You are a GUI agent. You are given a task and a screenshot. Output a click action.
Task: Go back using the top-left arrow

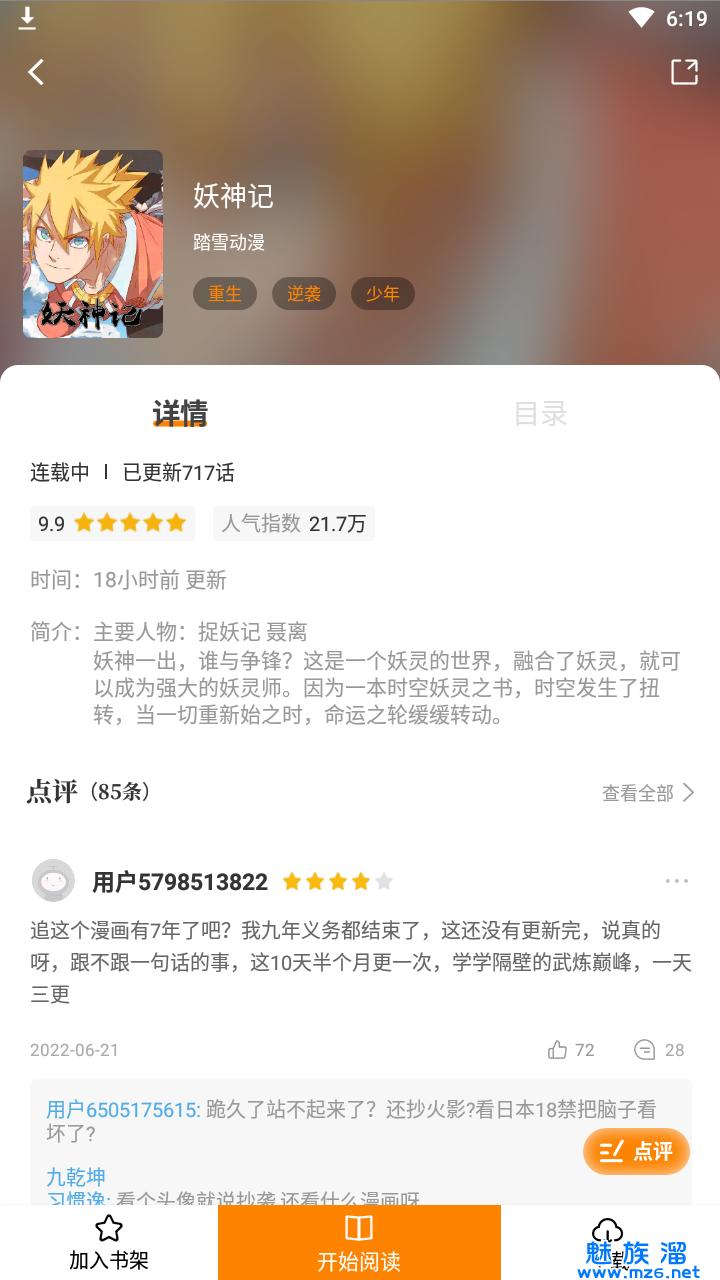37,72
